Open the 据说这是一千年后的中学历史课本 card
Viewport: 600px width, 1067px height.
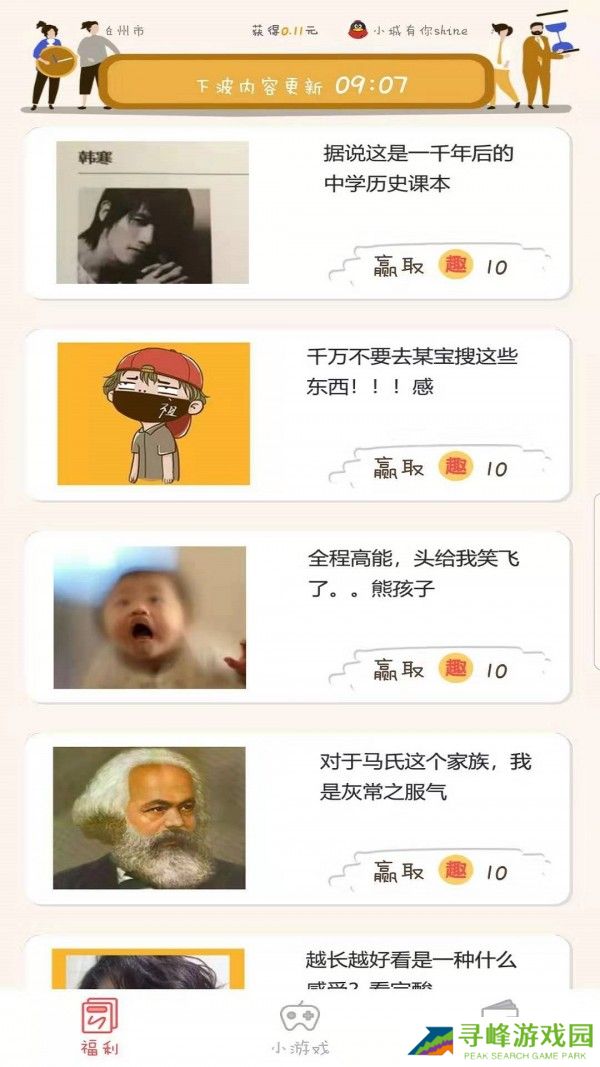tap(418, 169)
